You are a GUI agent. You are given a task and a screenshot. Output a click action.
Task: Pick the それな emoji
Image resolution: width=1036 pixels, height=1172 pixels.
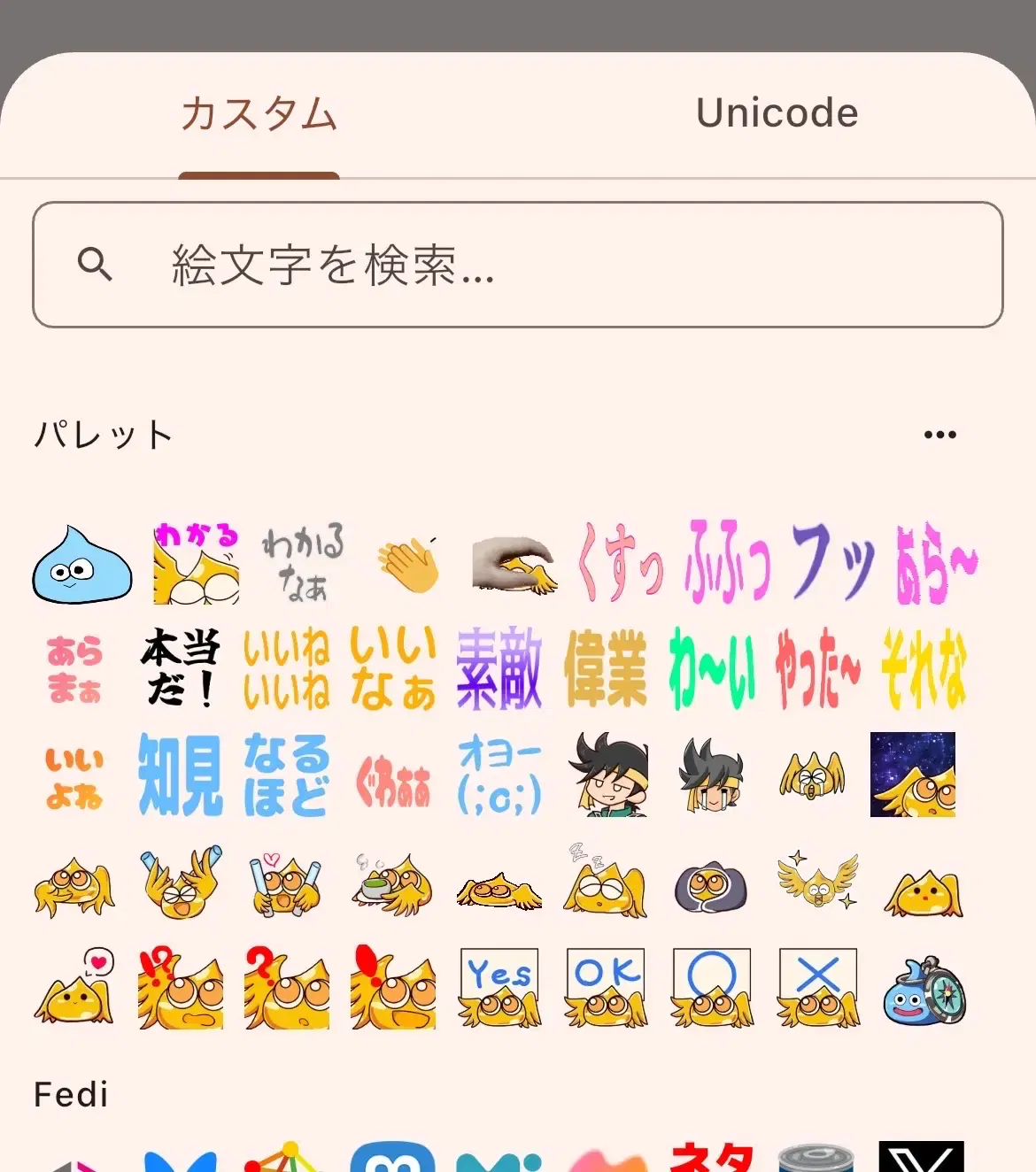(924, 668)
